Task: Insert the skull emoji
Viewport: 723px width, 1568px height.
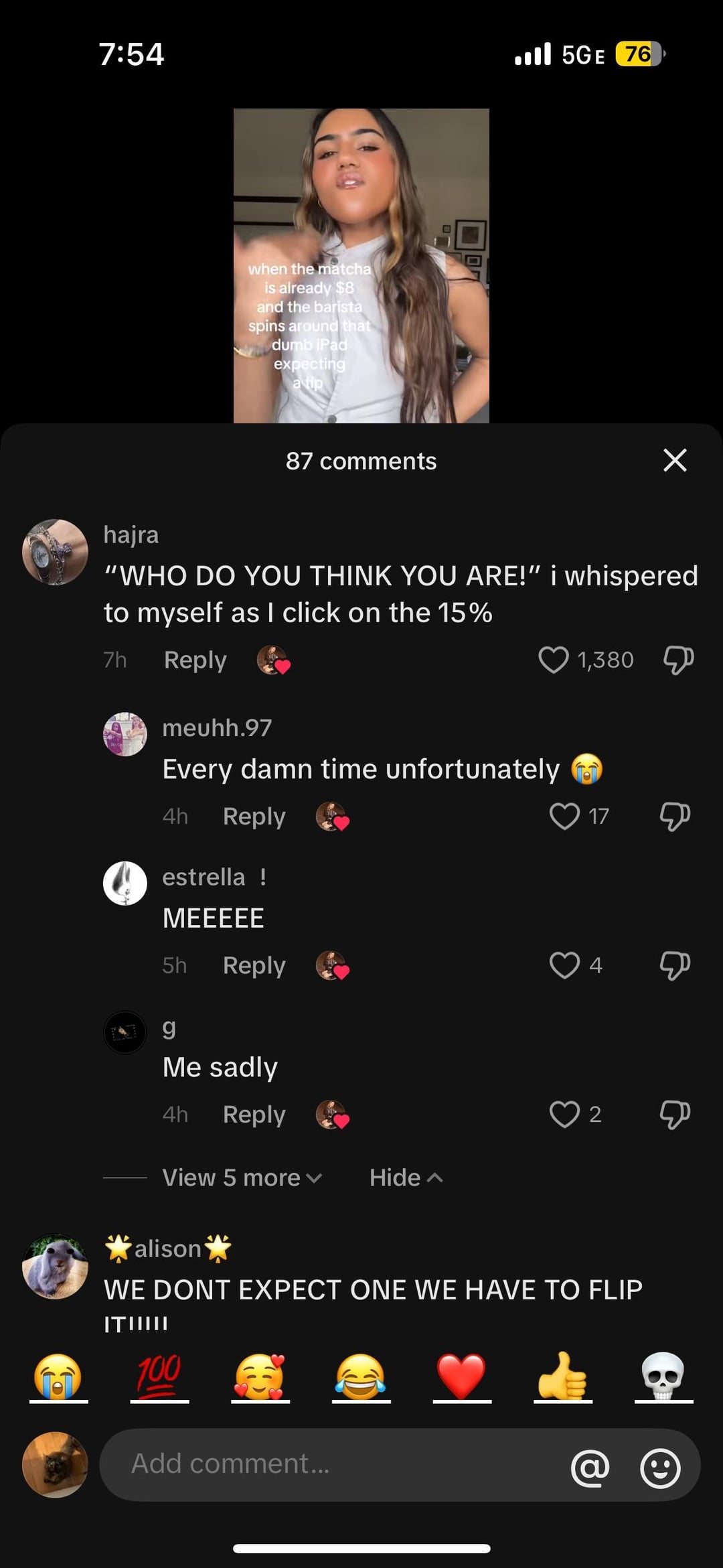Action: [x=663, y=1377]
